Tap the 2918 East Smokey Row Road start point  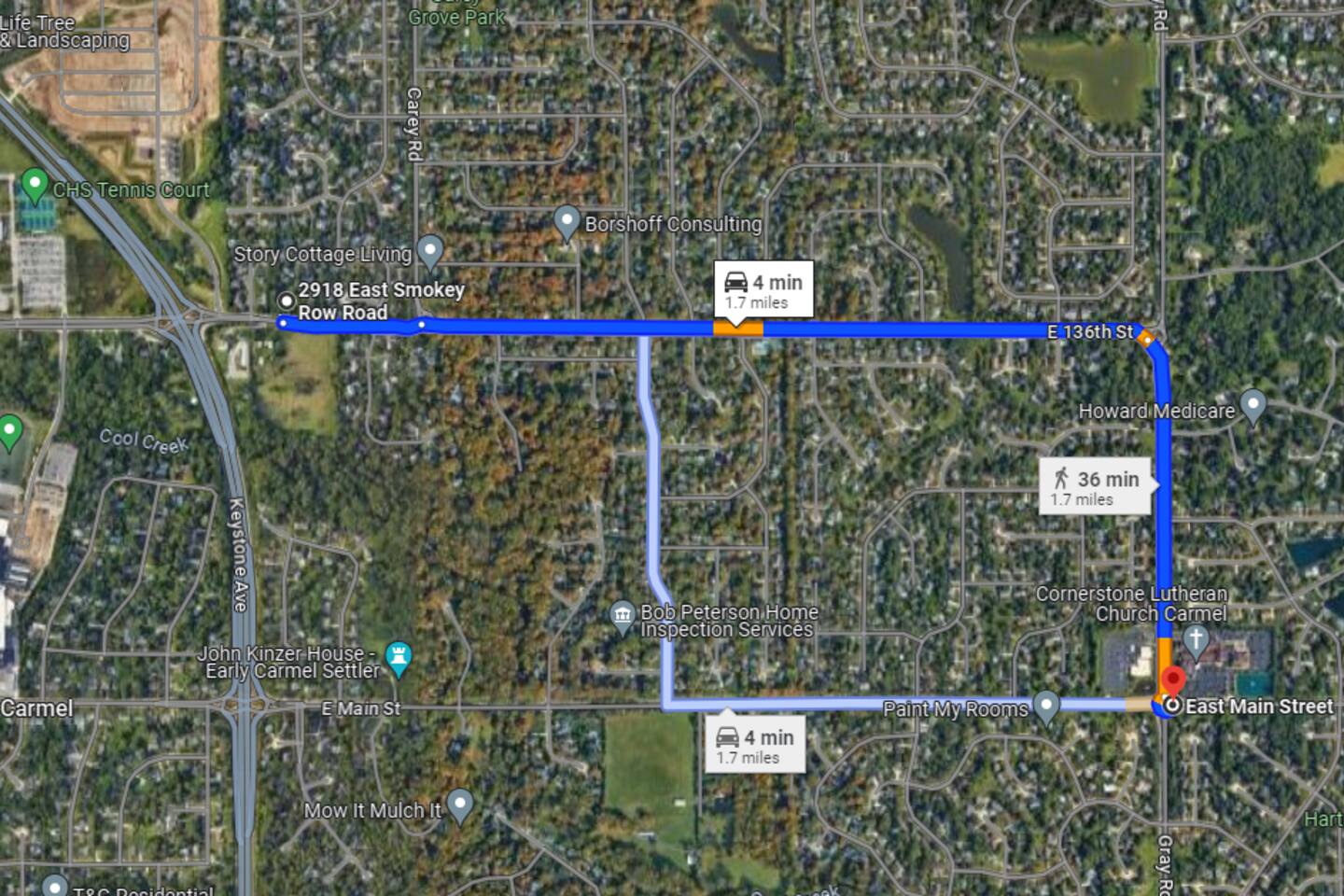tap(287, 301)
